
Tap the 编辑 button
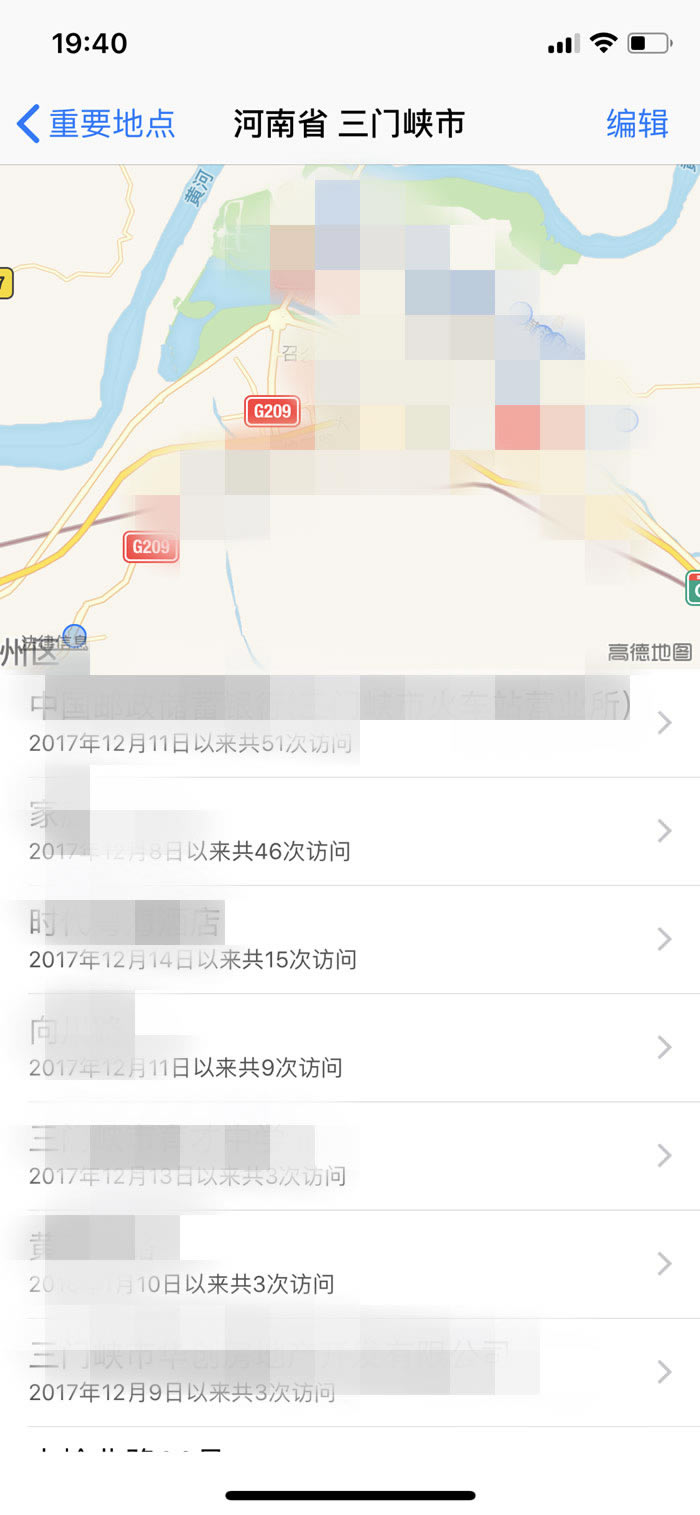click(x=637, y=124)
